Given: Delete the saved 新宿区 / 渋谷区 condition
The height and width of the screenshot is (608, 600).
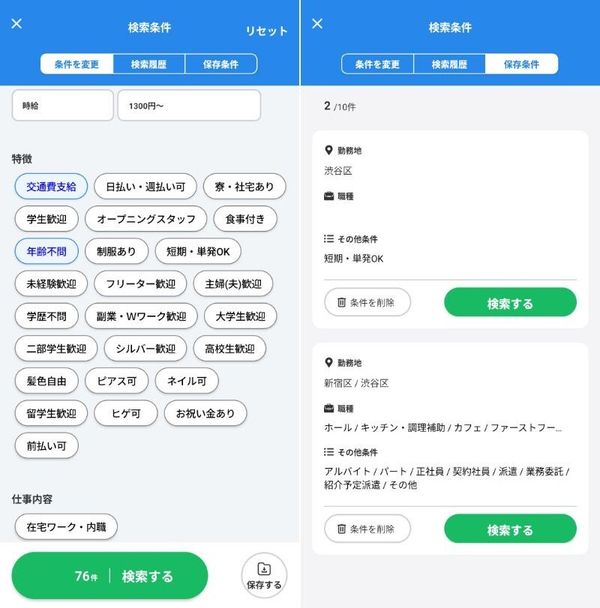Looking at the screenshot, I should click(367, 529).
